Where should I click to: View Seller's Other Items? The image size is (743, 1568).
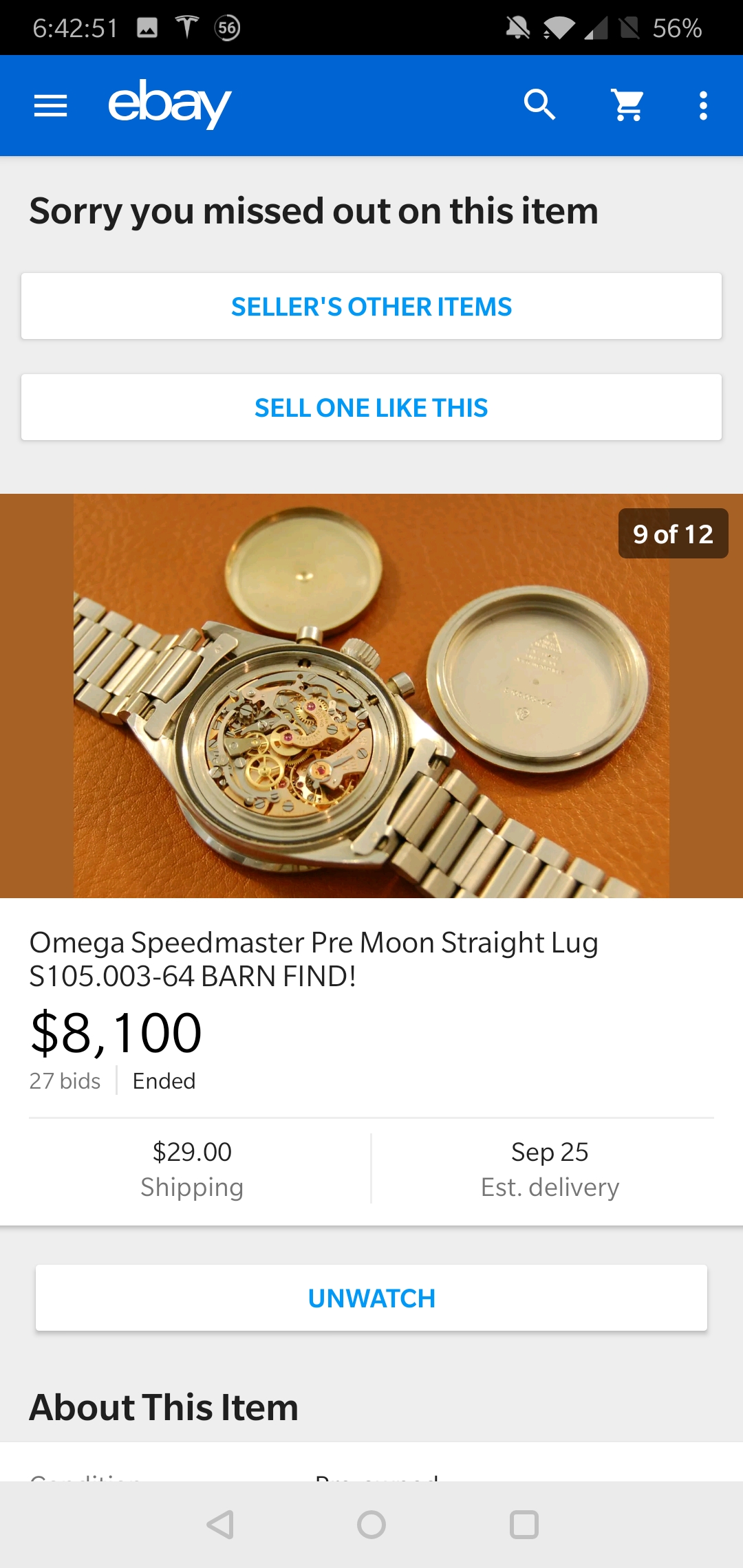click(371, 307)
